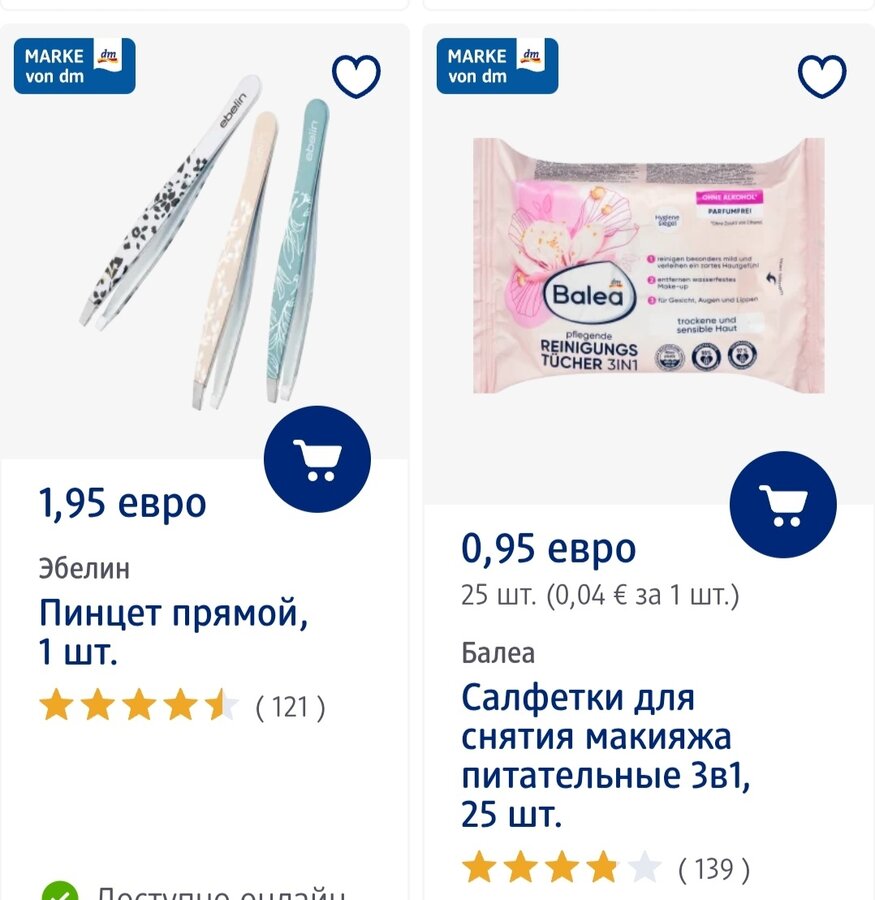The image size is (875, 900).
Task: Open the Пинцет прямой product card
Action: (x=173, y=632)
